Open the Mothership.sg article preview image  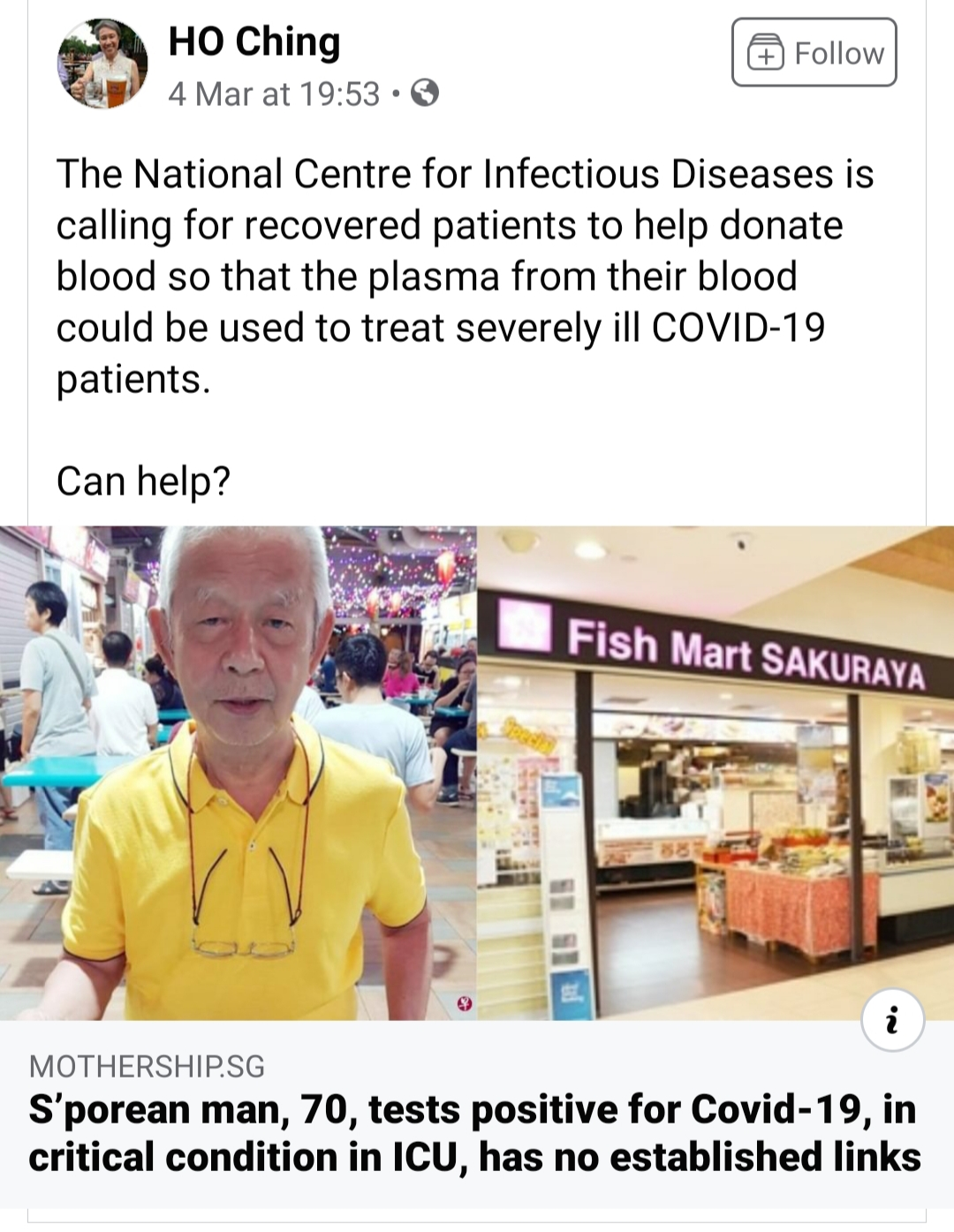click(477, 773)
